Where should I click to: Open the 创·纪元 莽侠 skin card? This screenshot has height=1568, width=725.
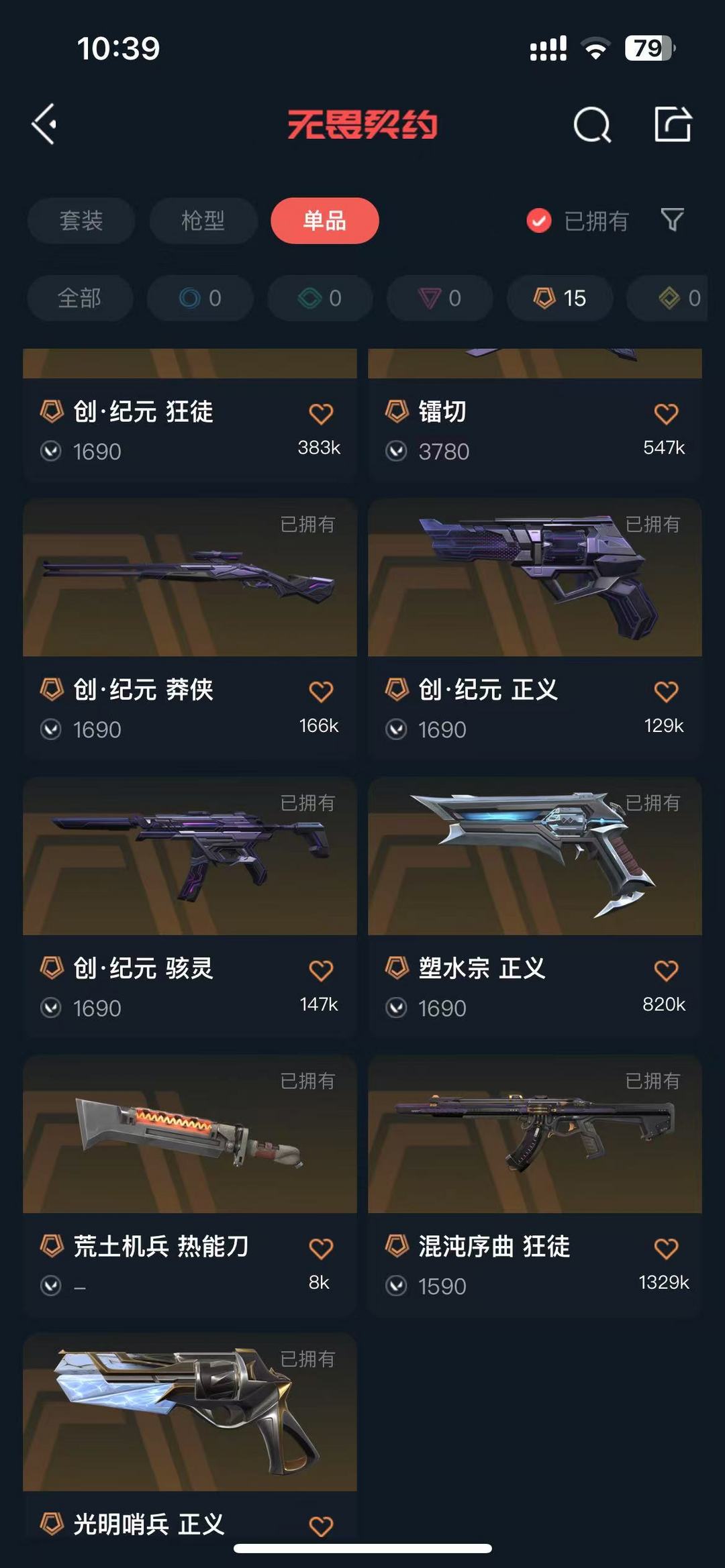pyautogui.click(x=190, y=629)
